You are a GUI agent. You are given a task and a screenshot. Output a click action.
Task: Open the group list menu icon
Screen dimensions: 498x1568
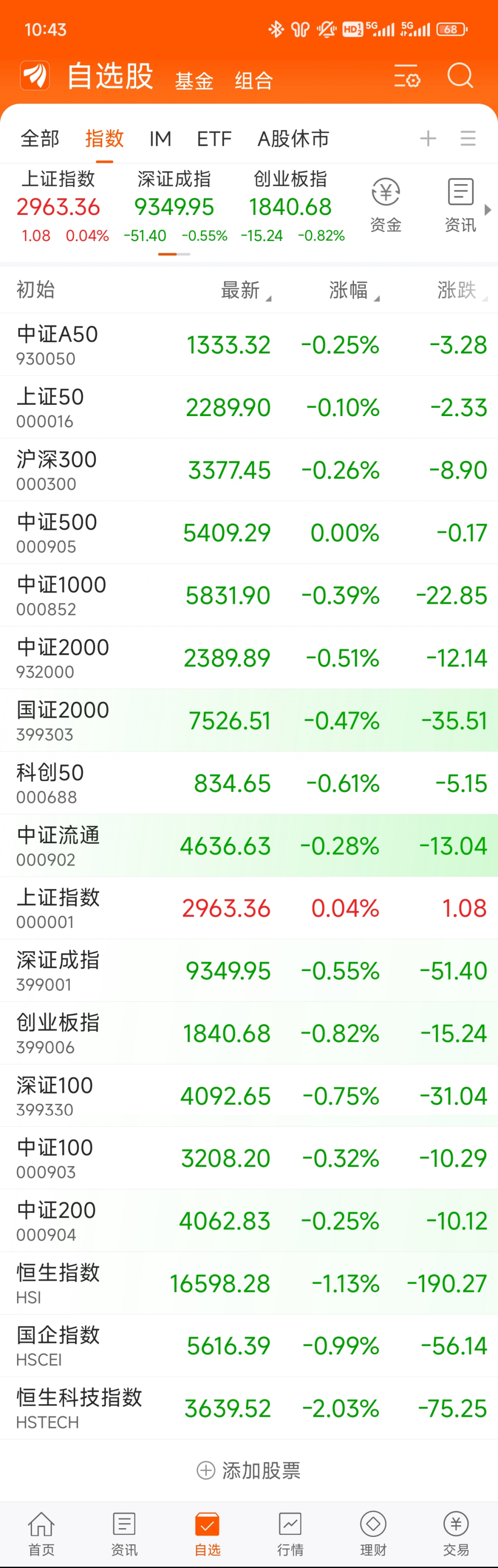click(x=467, y=139)
